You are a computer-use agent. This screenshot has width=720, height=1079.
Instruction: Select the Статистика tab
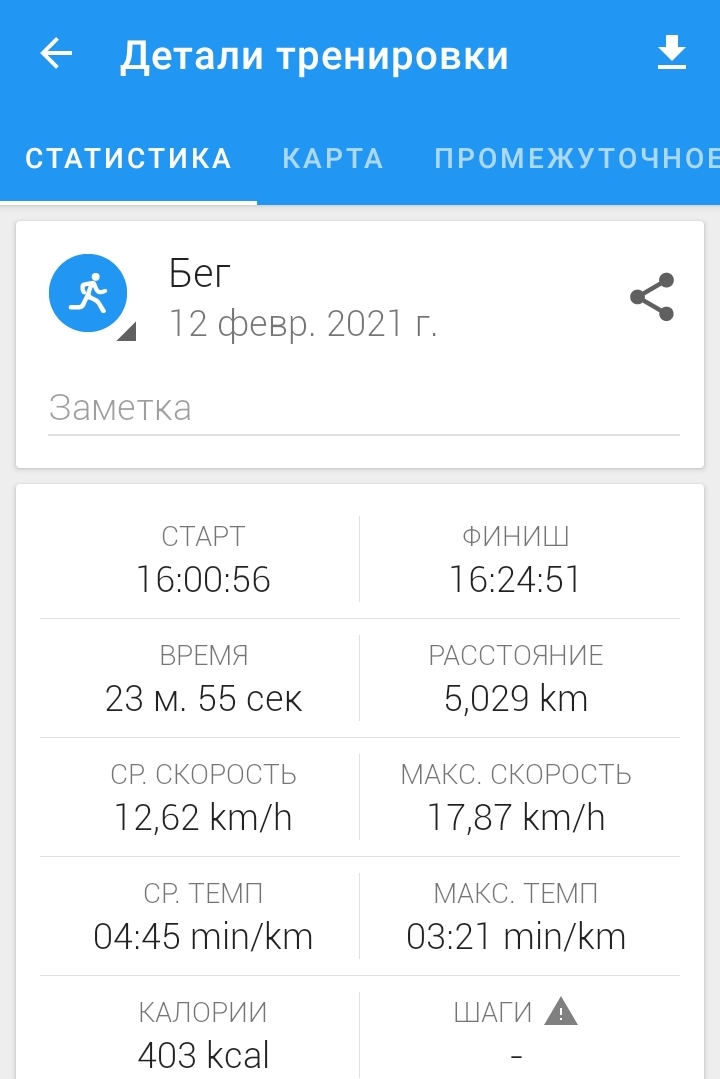[x=128, y=158]
